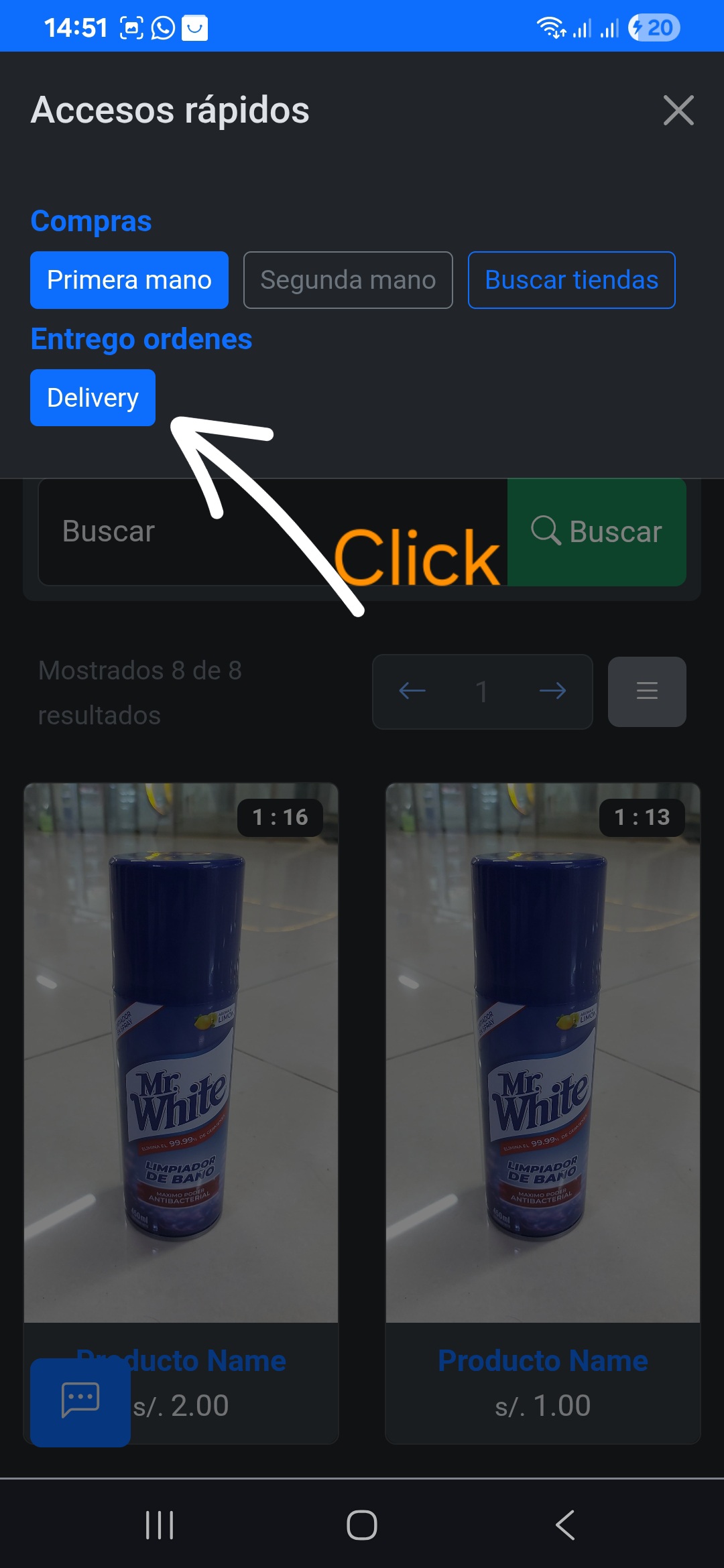Open Buscar tiendas
This screenshot has height=1568, width=724.
571,280
